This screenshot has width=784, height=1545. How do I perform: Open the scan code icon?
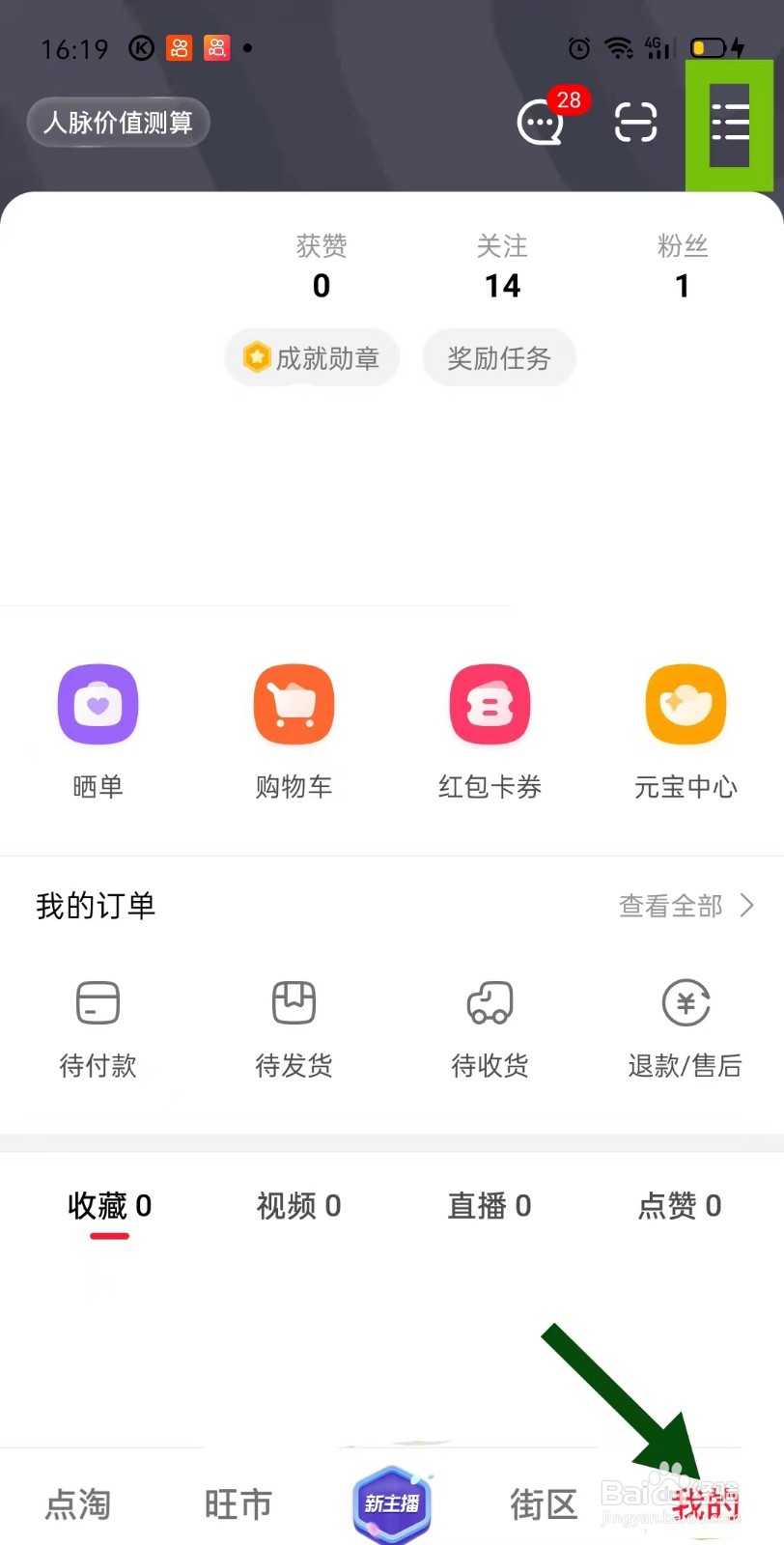point(635,123)
